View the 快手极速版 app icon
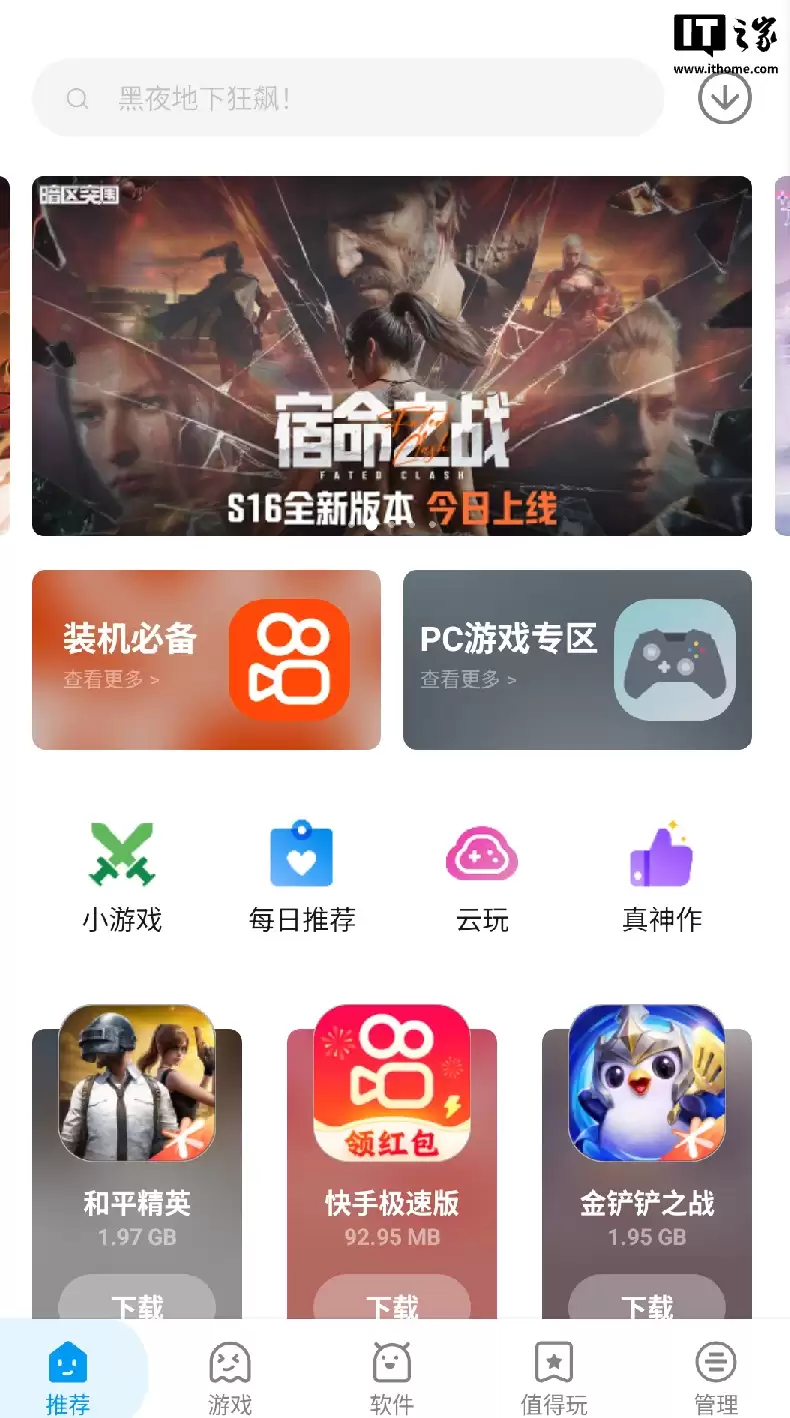Screen dimensions: 790x1418 pos(392,1083)
